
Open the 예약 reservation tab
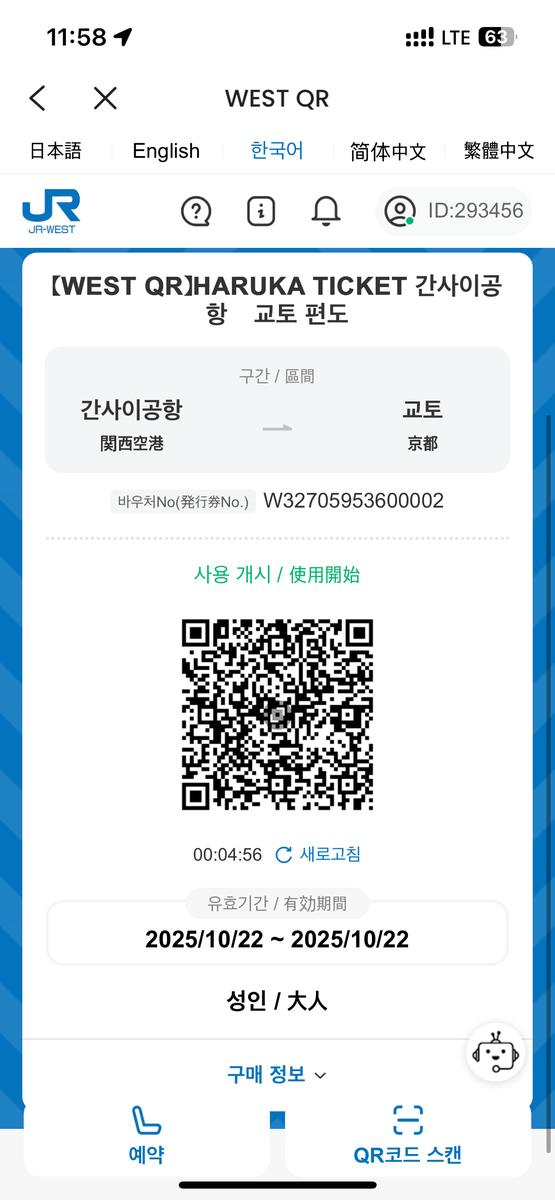tap(146, 1136)
